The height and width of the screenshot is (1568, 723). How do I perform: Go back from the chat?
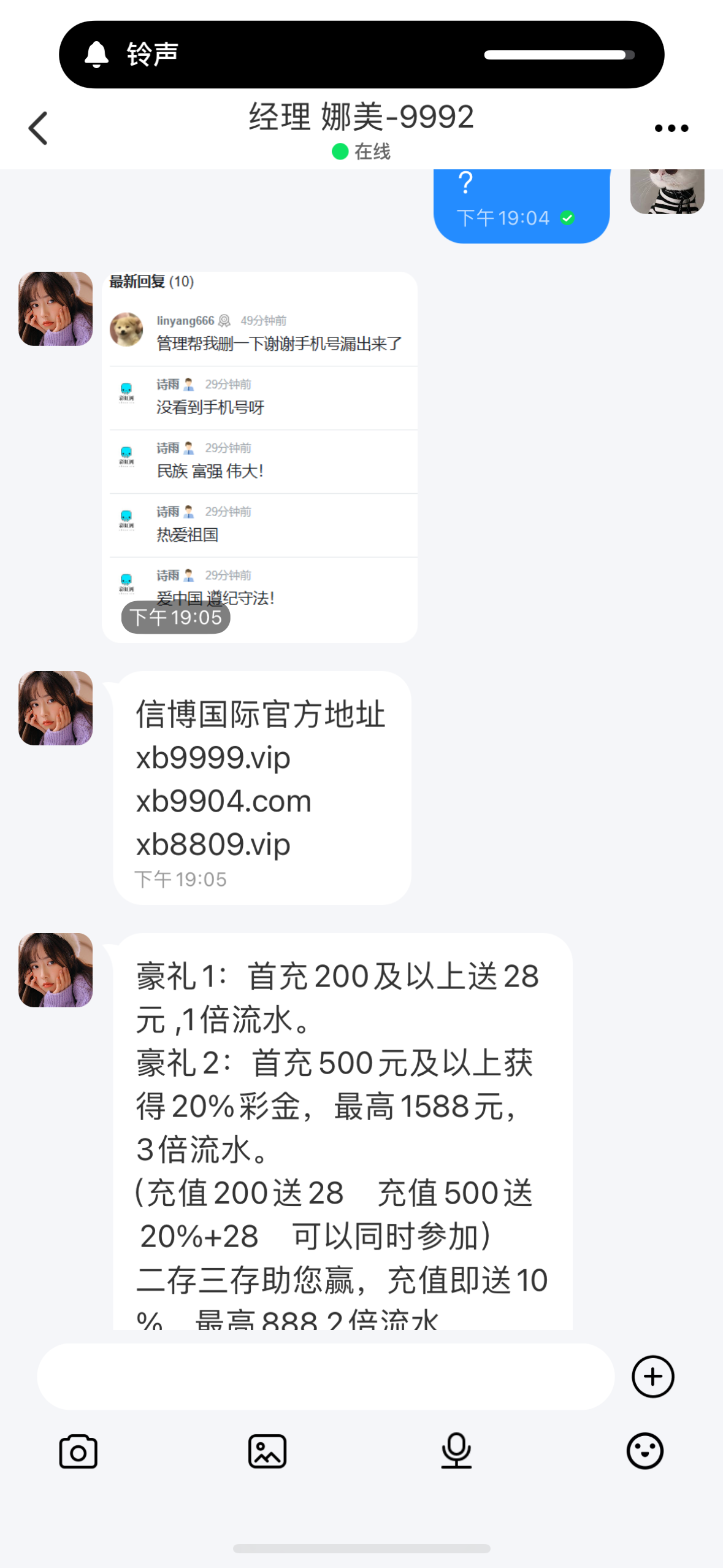click(x=38, y=128)
